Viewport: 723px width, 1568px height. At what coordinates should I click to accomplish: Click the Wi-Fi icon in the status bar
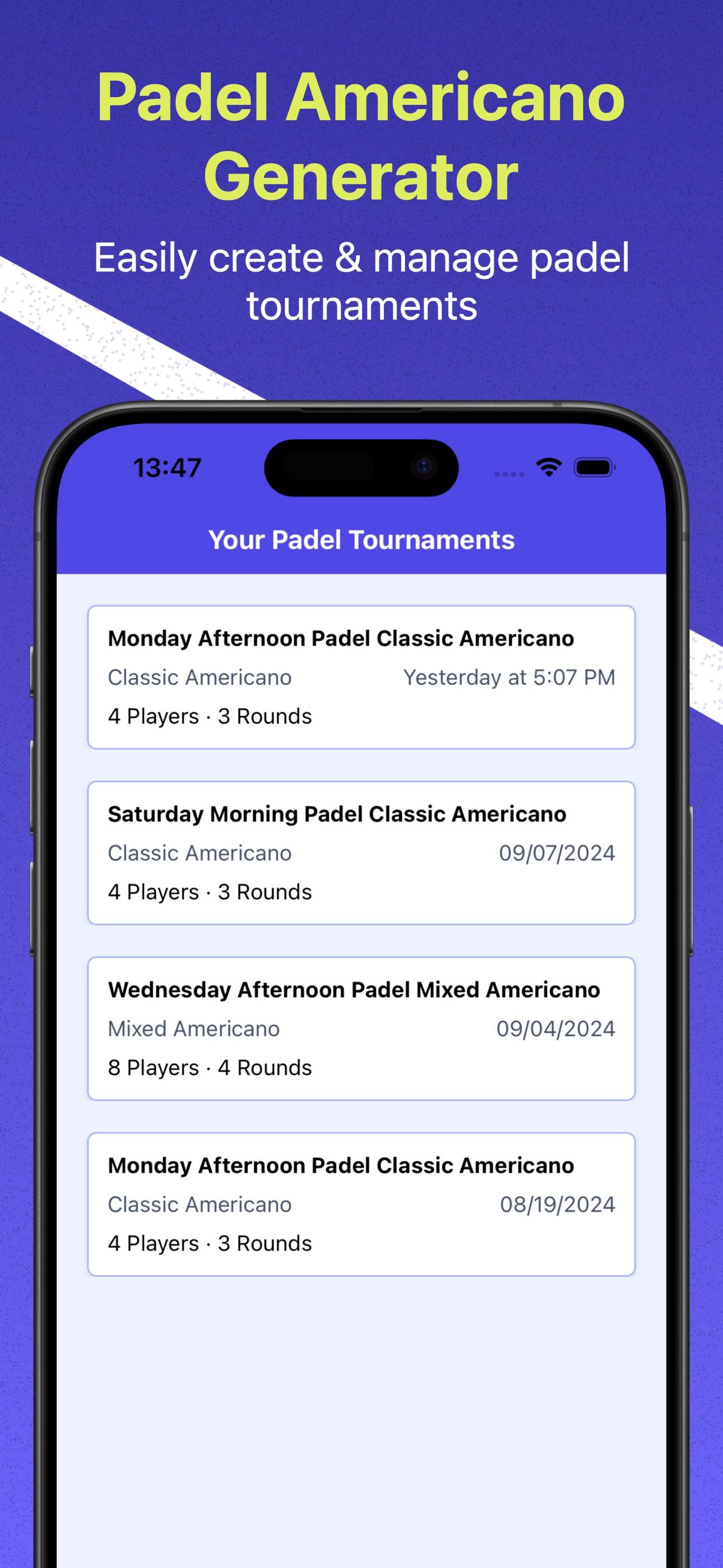tap(547, 466)
